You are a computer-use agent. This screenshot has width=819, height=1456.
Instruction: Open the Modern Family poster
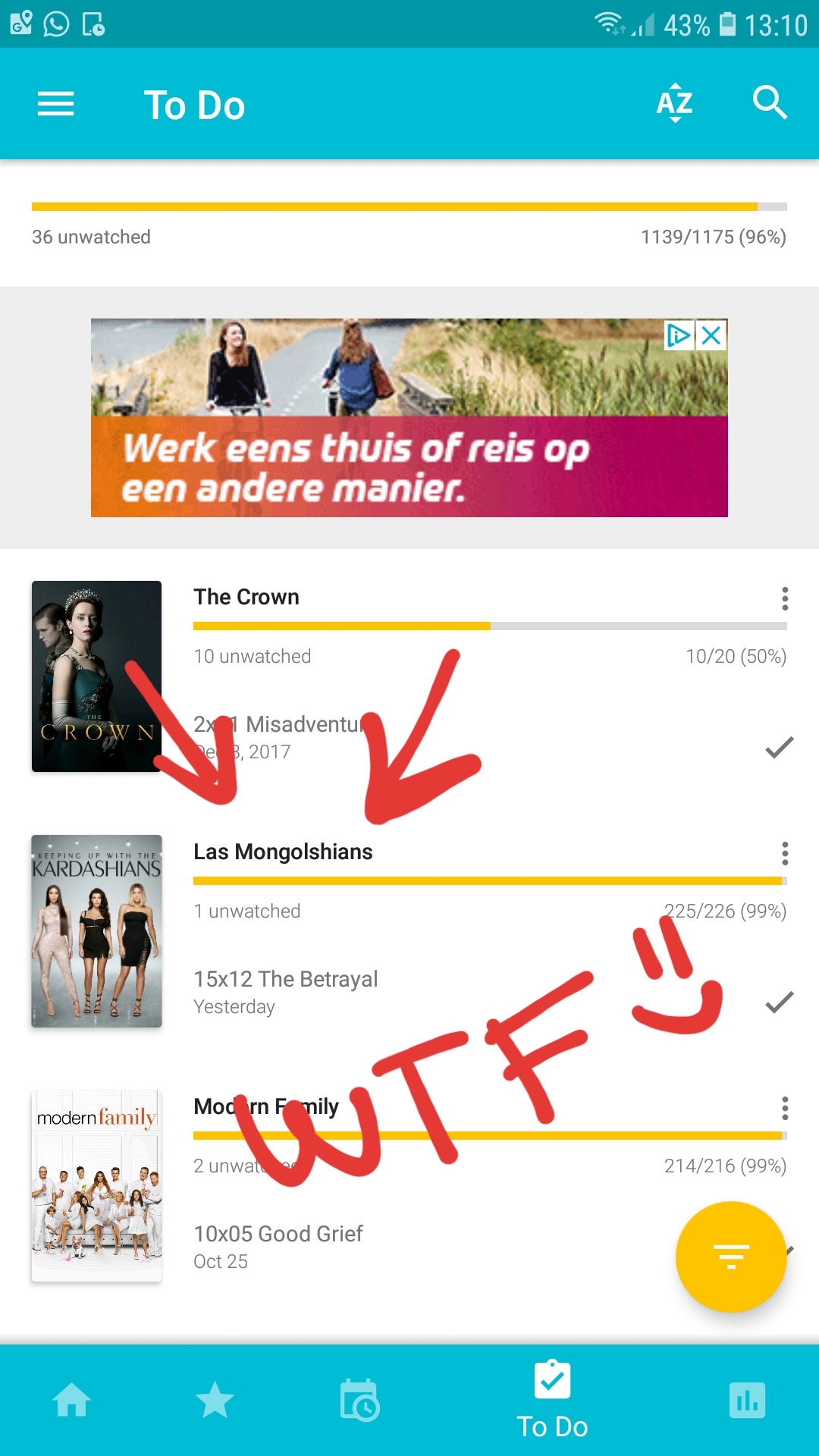coord(96,1186)
